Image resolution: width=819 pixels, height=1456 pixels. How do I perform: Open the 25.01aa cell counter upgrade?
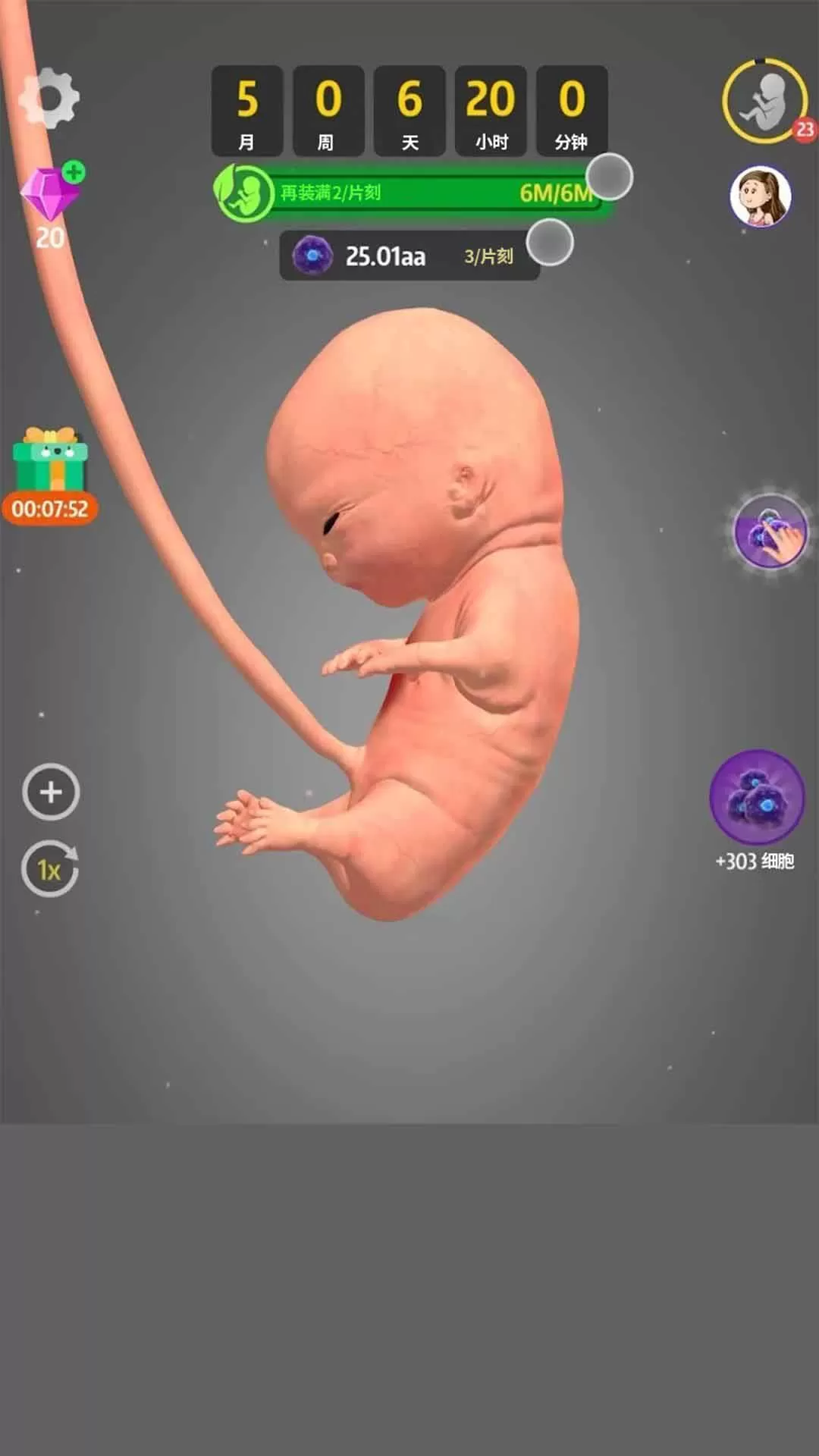[x=409, y=256]
